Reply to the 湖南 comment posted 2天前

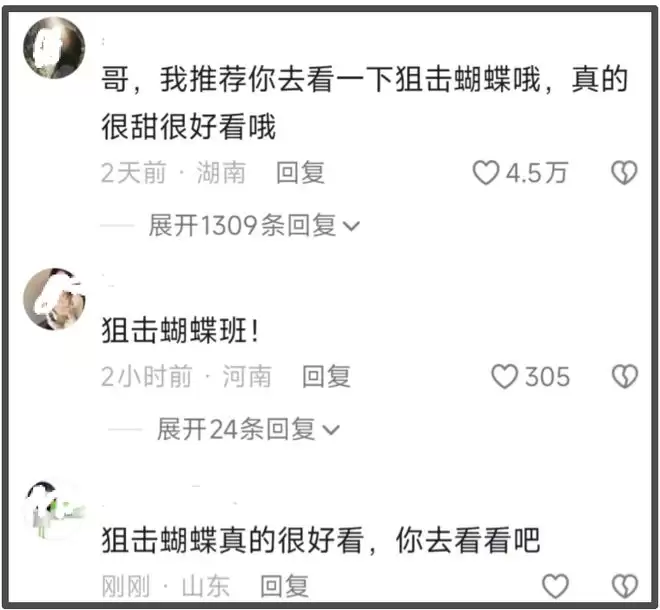pyautogui.click(x=301, y=173)
